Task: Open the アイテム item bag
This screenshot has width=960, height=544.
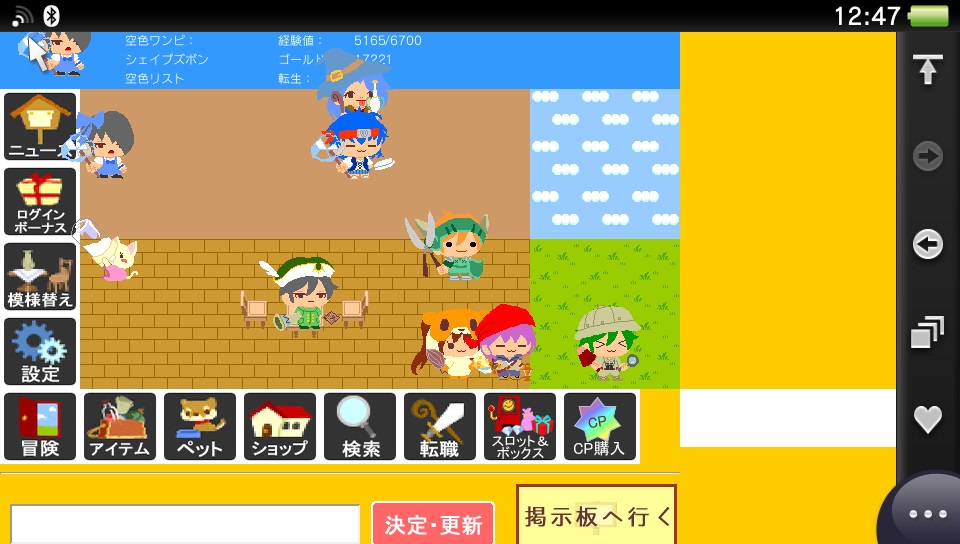Action: (x=120, y=426)
